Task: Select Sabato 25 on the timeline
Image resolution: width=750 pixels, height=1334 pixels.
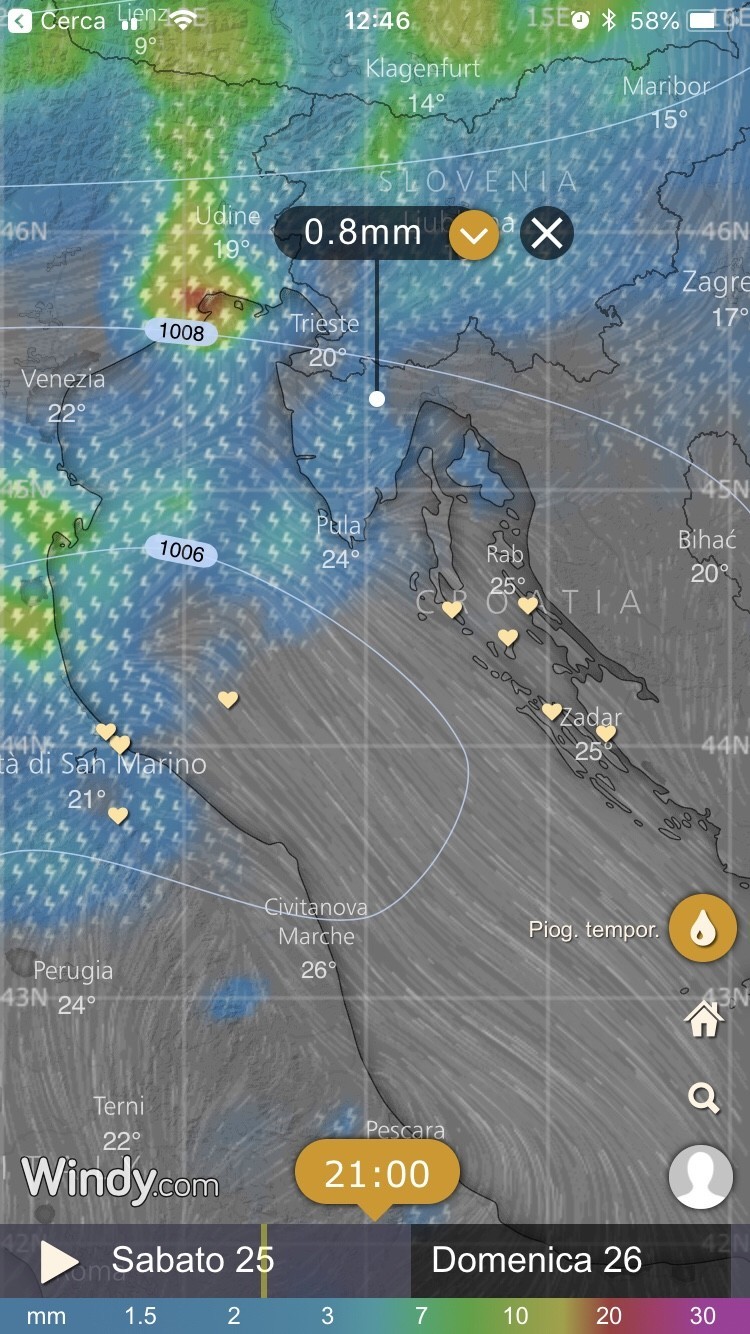Action: click(192, 1260)
